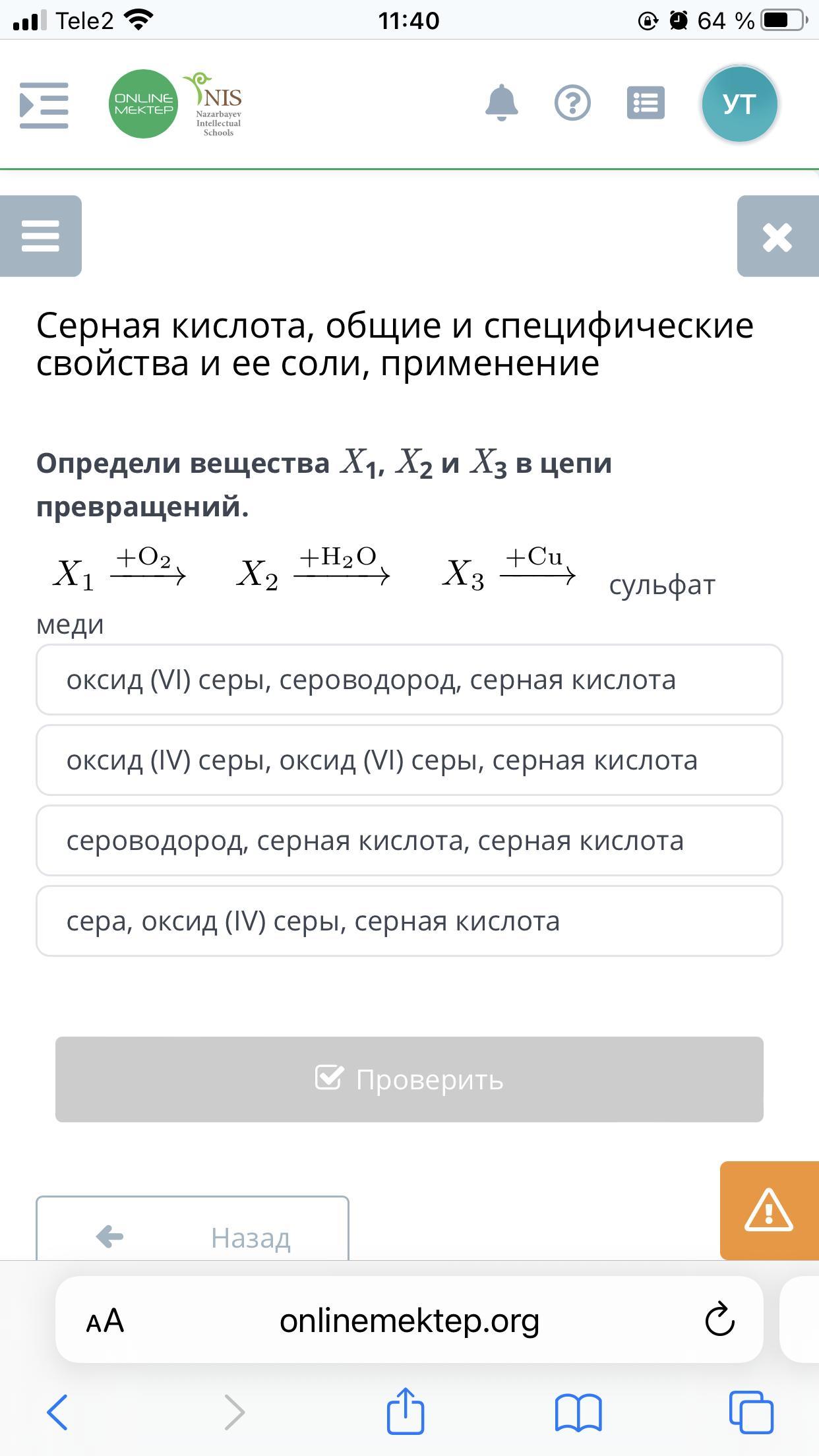Open the AA reader text size menu
Screen dimensions: 819x1456
[x=105, y=1321]
